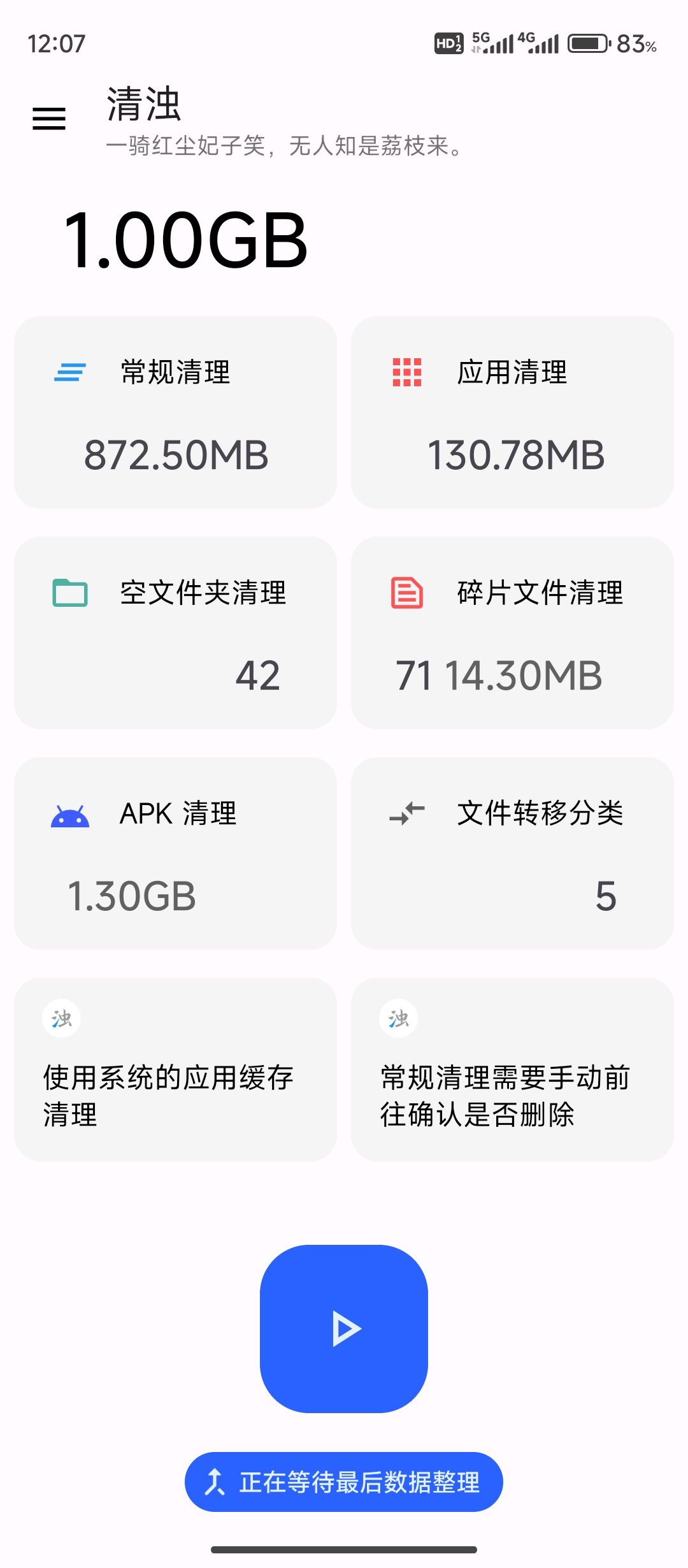Open 文件转移分类 card
688x1568 pixels.
[x=512, y=853]
